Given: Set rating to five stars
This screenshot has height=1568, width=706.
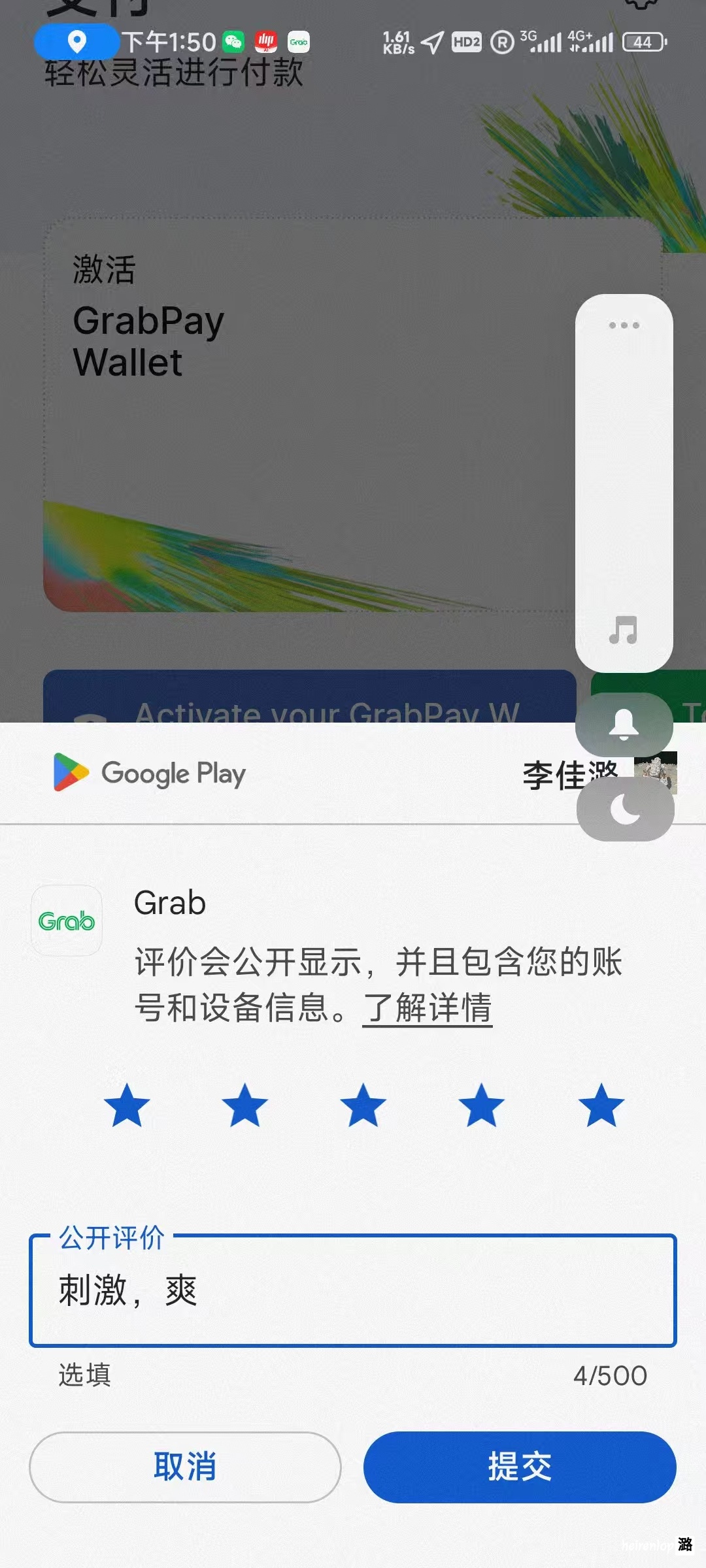Looking at the screenshot, I should pos(601,1105).
